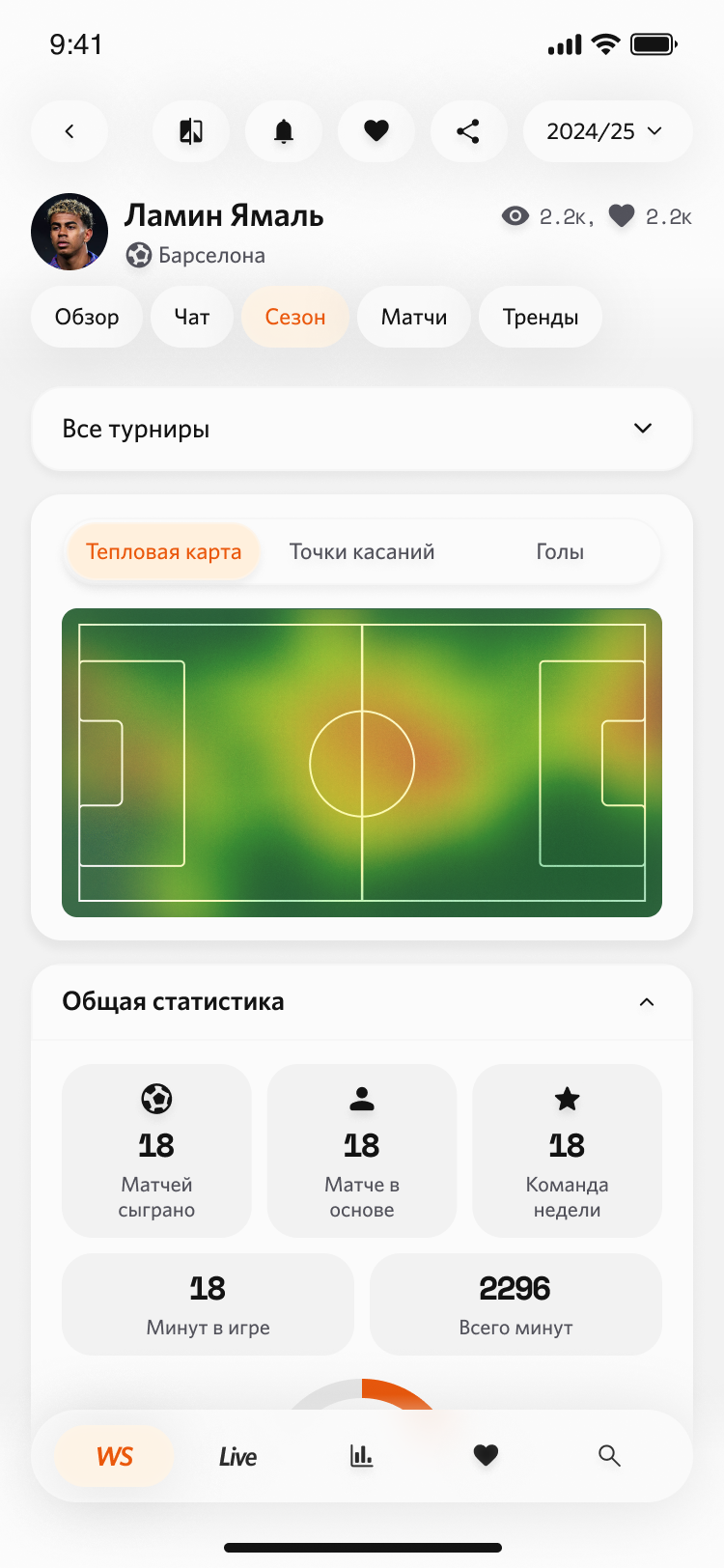
Task: Share this player profile
Action: click(x=468, y=131)
